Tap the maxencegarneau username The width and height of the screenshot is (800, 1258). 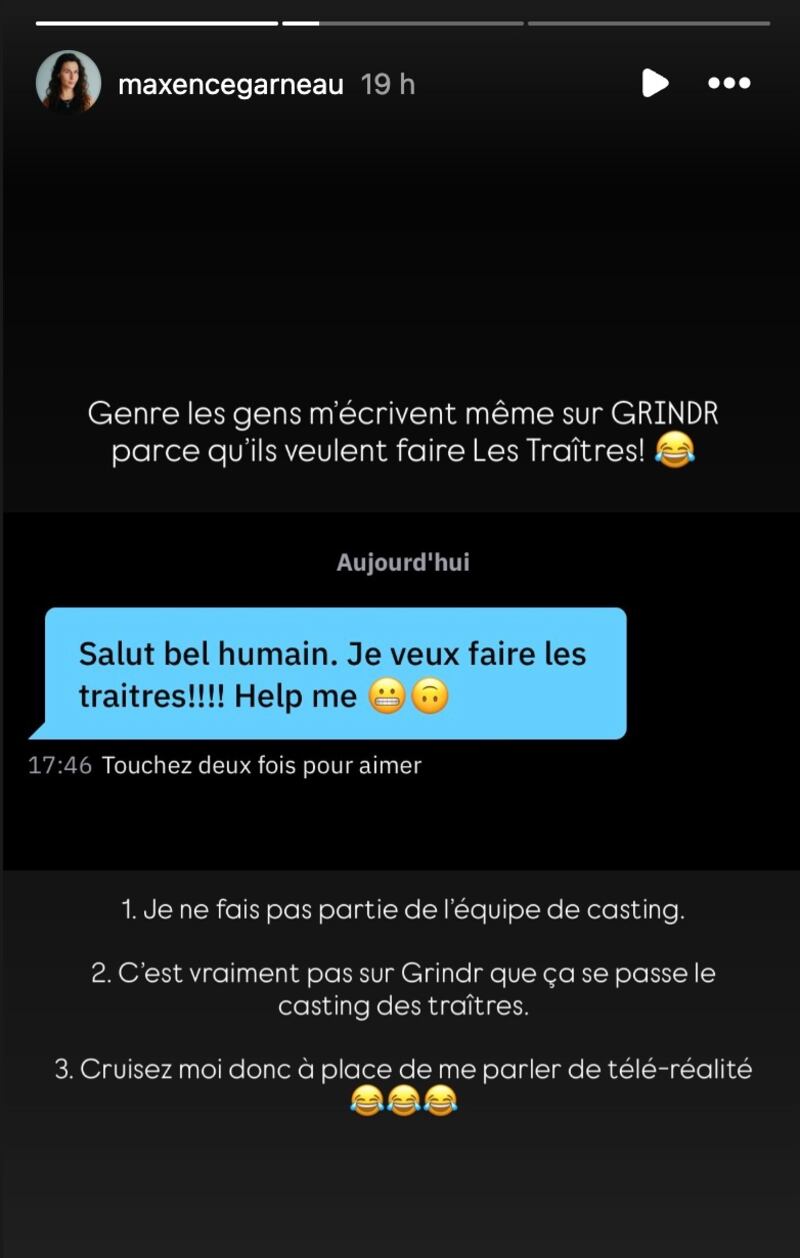point(230,85)
